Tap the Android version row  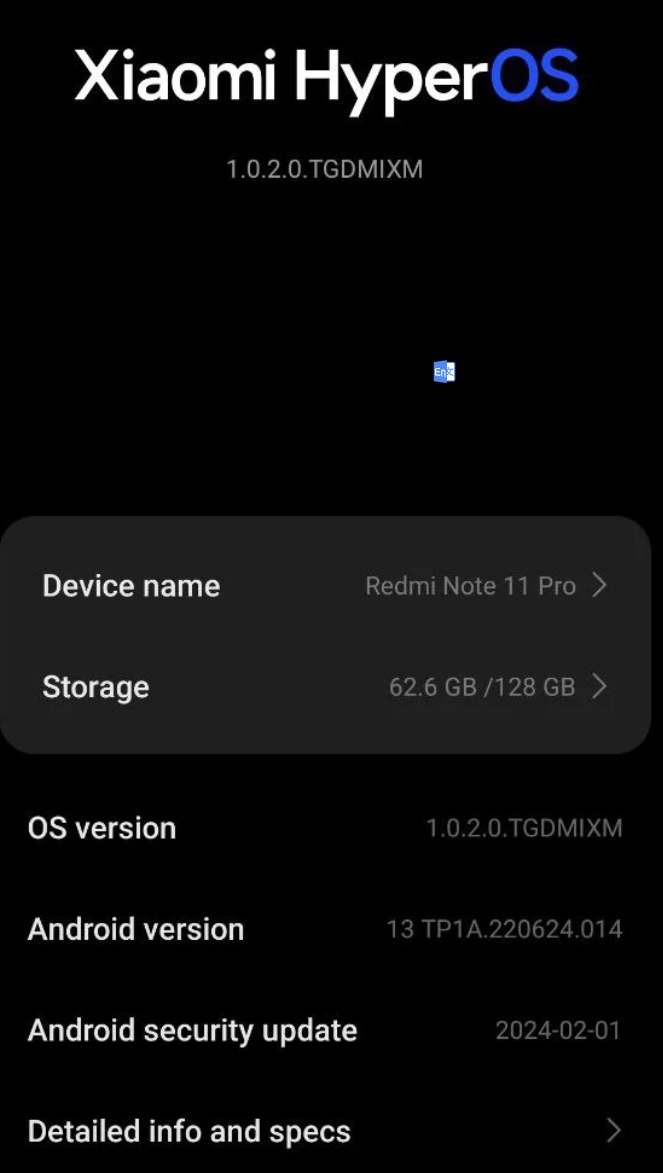point(325,929)
